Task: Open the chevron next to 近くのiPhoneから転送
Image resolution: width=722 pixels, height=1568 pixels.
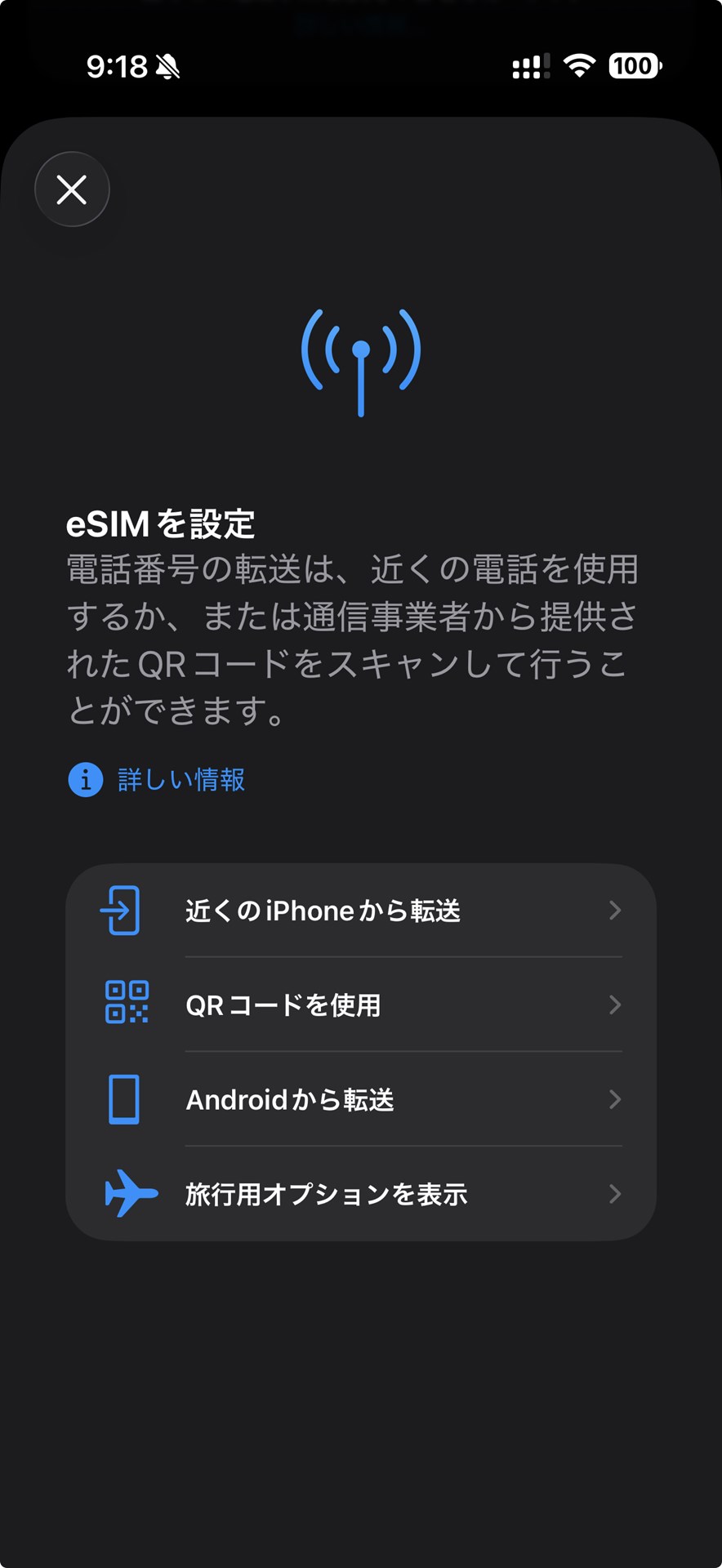Action: coord(615,911)
